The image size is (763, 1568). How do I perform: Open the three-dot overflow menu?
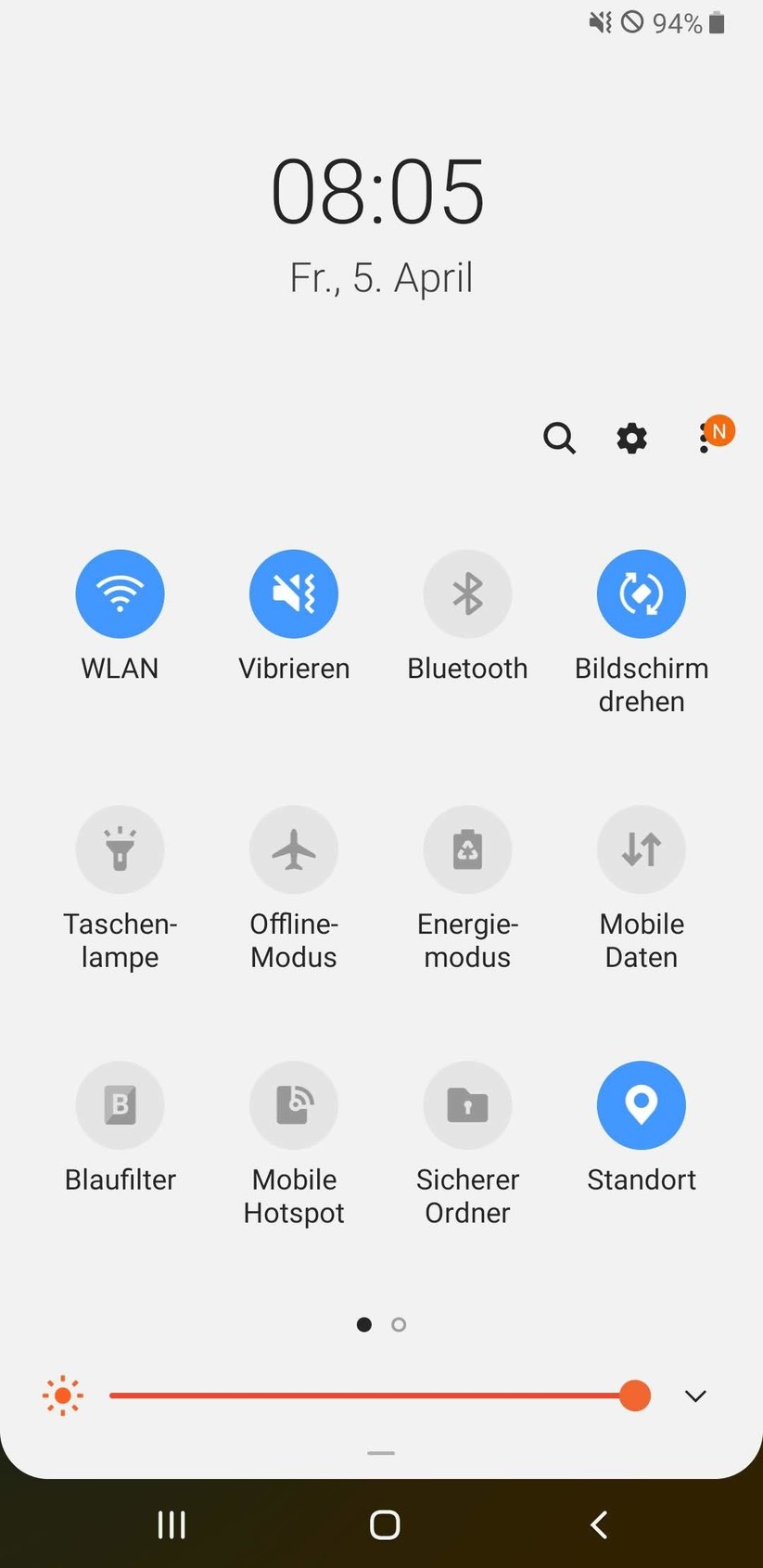pos(706,439)
